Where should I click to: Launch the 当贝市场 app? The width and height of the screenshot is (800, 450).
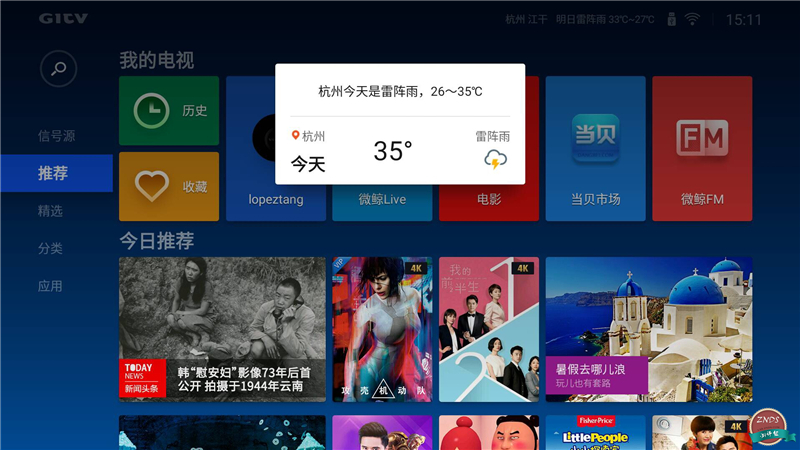point(595,148)
